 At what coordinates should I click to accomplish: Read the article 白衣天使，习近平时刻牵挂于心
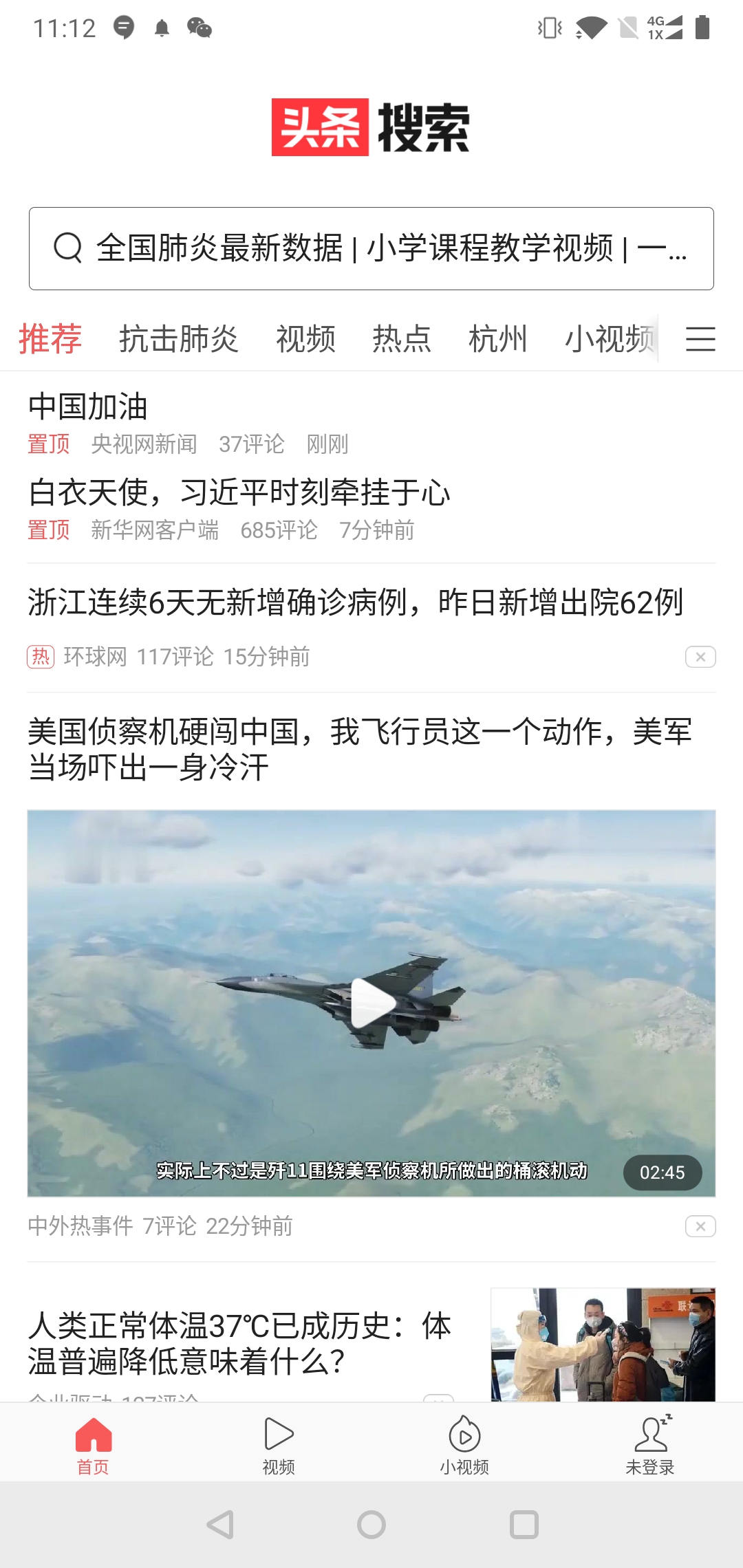(239, 492)
